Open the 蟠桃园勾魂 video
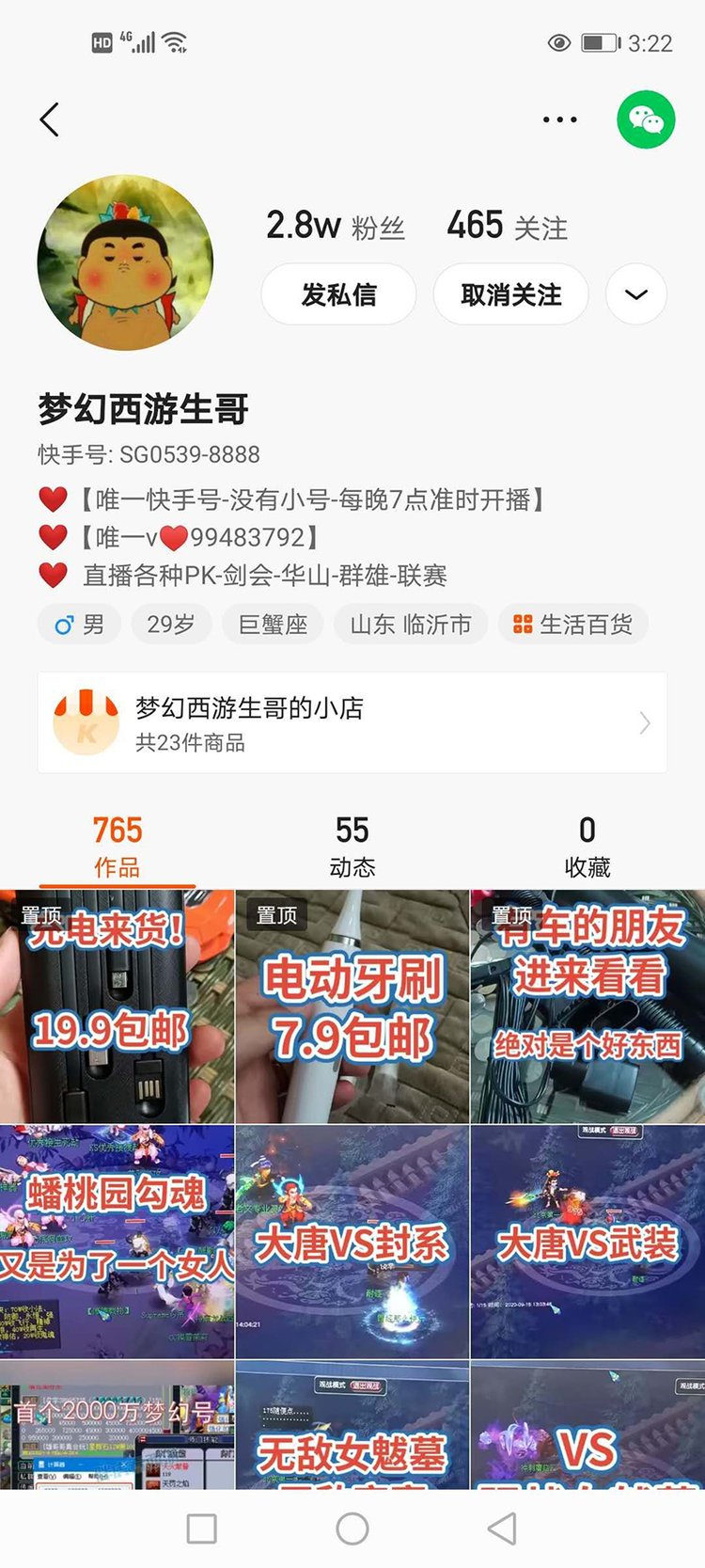The image size is (705, 1568). 117,1242
